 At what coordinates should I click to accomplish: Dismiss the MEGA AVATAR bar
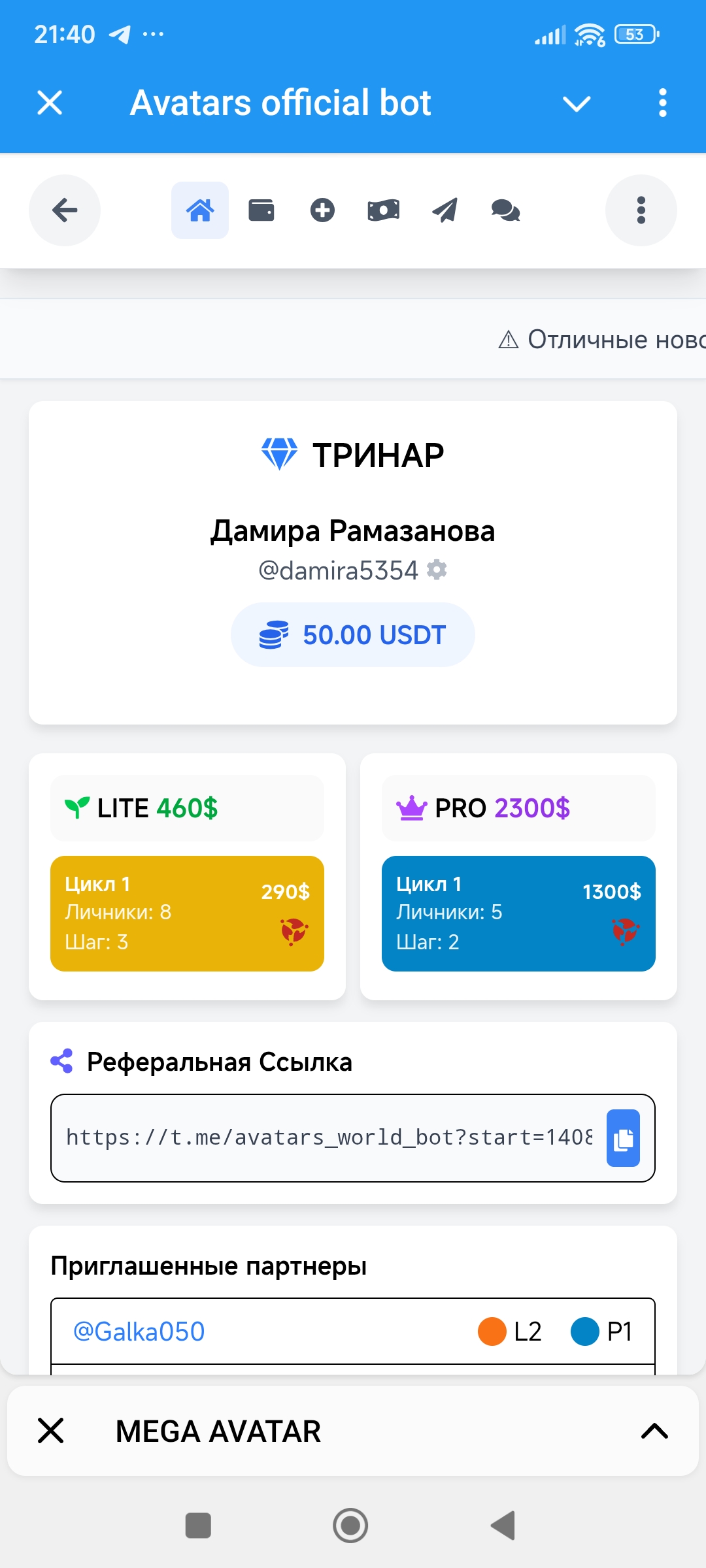[x=50, y=1431]
